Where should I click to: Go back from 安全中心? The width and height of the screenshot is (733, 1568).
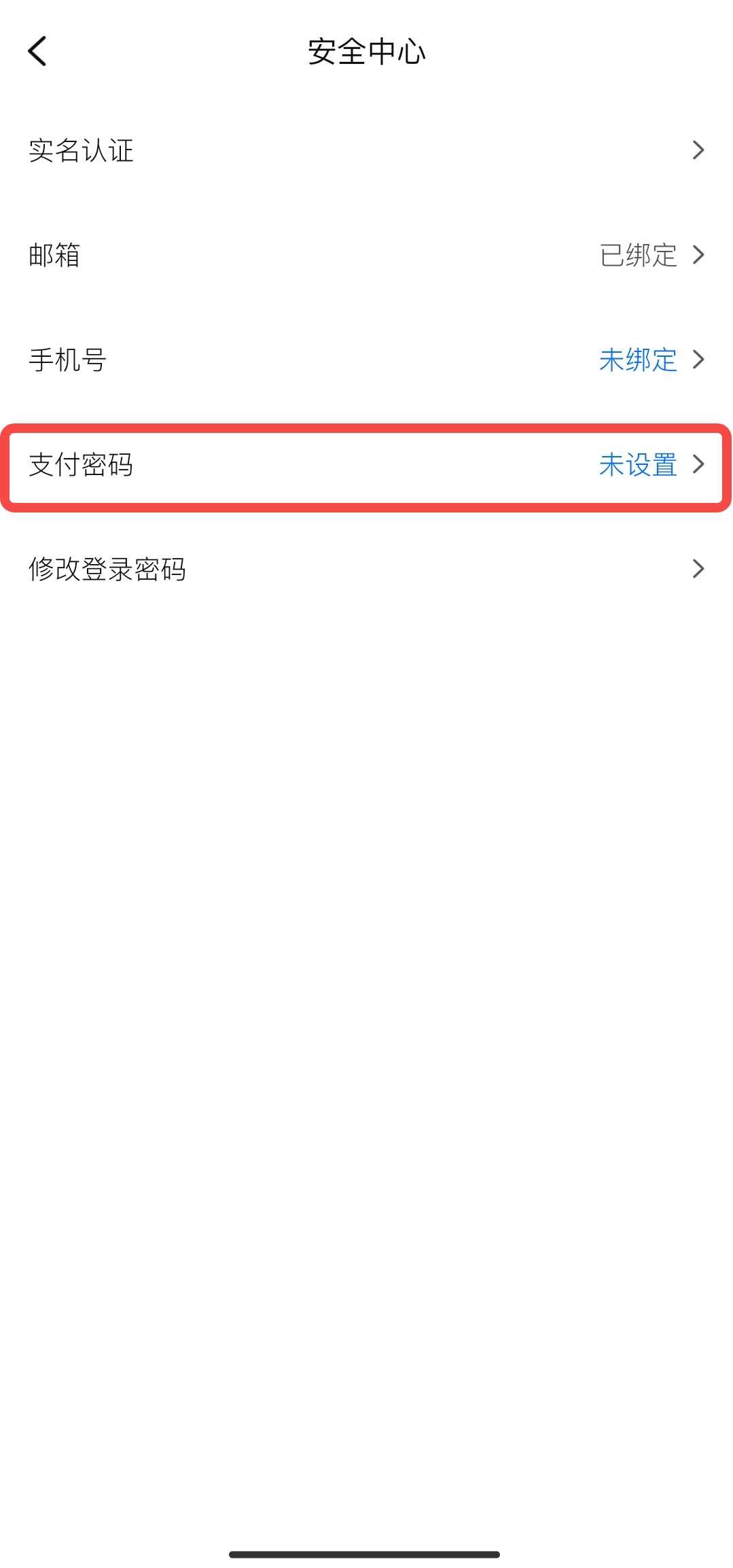click(x=37, y=52)
